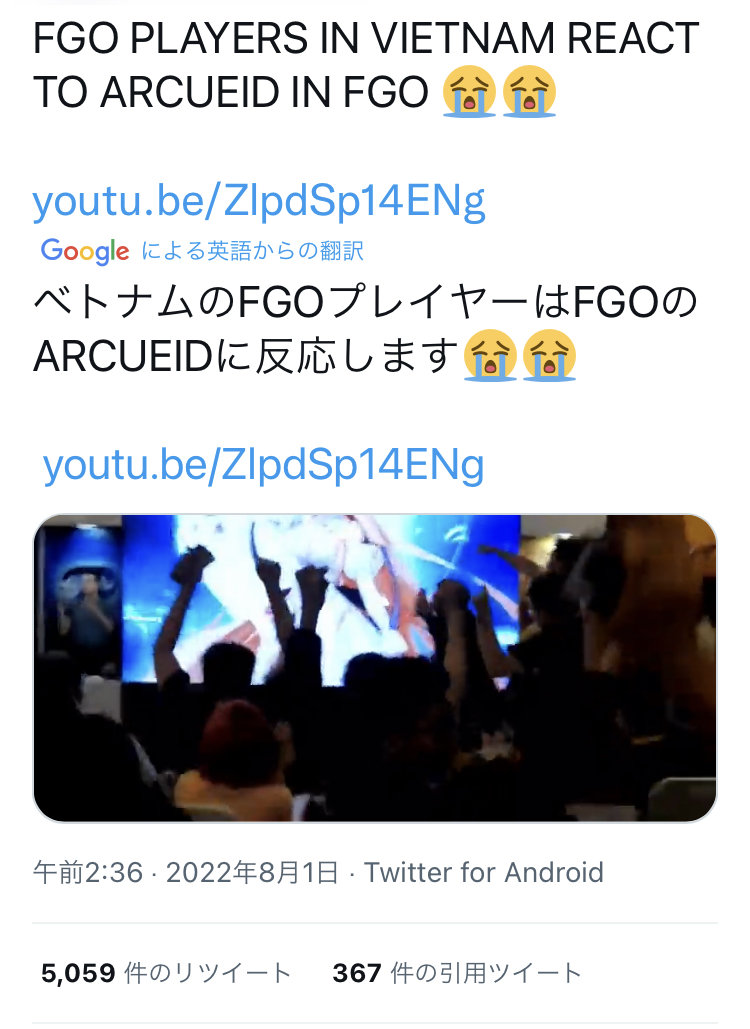
Task: Open the youtu.be link in the original tweet
Action: click(259, 202)
